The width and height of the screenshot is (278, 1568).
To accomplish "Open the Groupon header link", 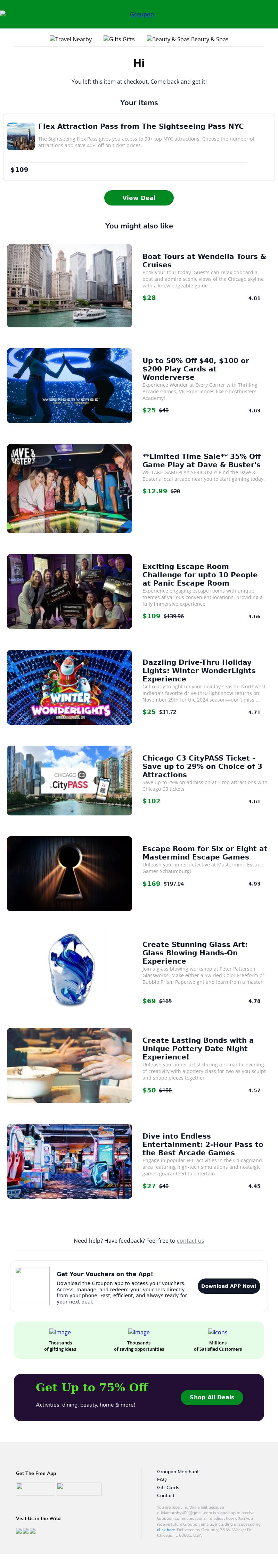I will click(x=141, y=14).
